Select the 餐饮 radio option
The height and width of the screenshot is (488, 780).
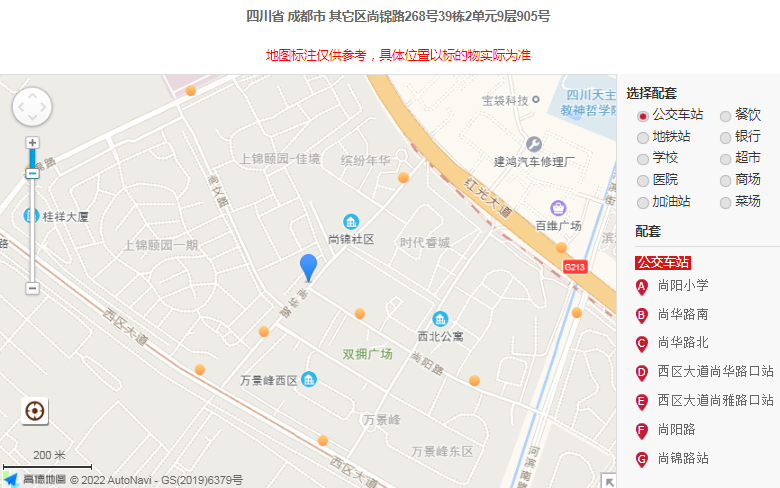pyautogui.click(x=725, y=116)
